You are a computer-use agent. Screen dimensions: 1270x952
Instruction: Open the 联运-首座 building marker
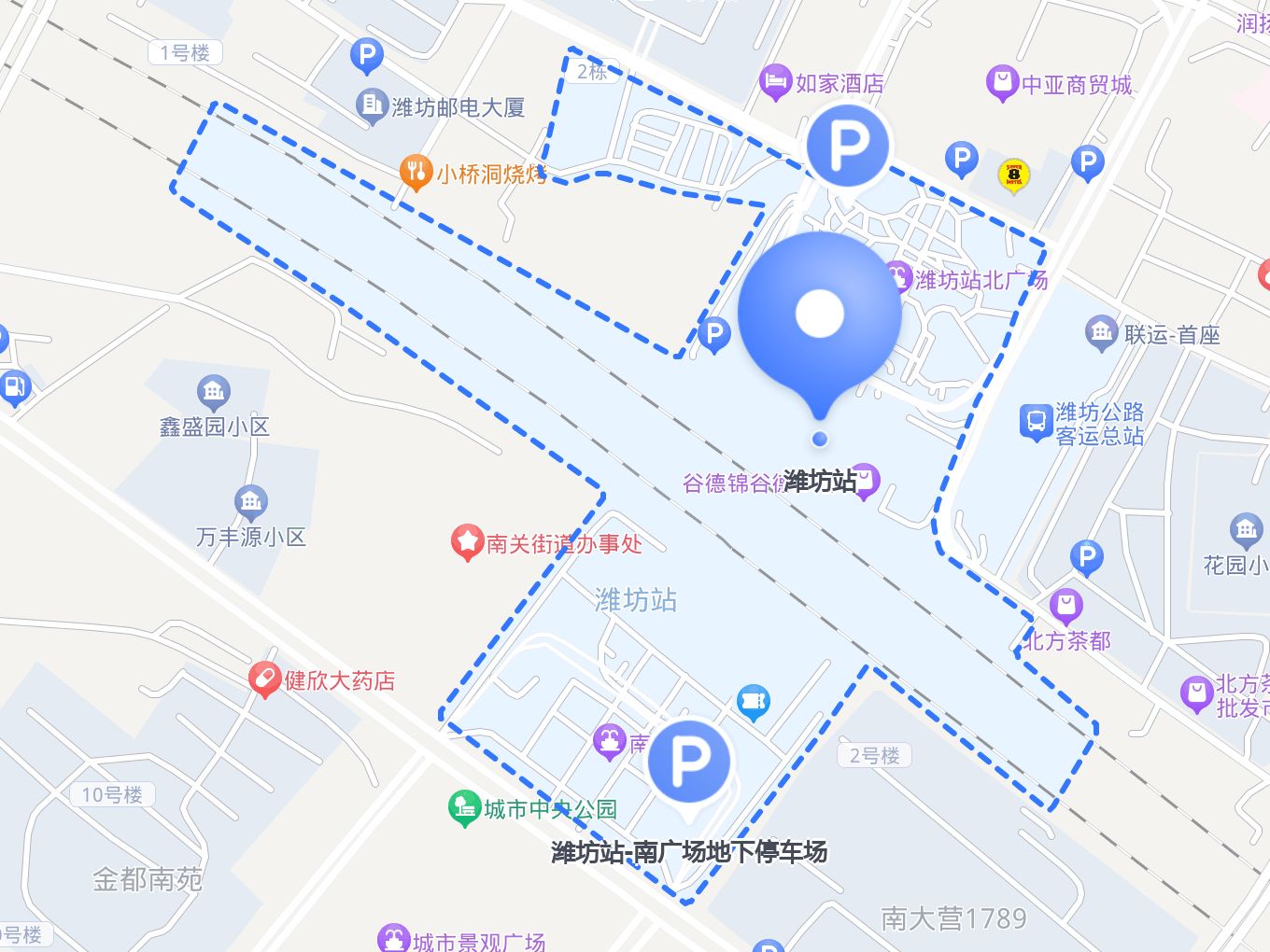[1102, 333]
